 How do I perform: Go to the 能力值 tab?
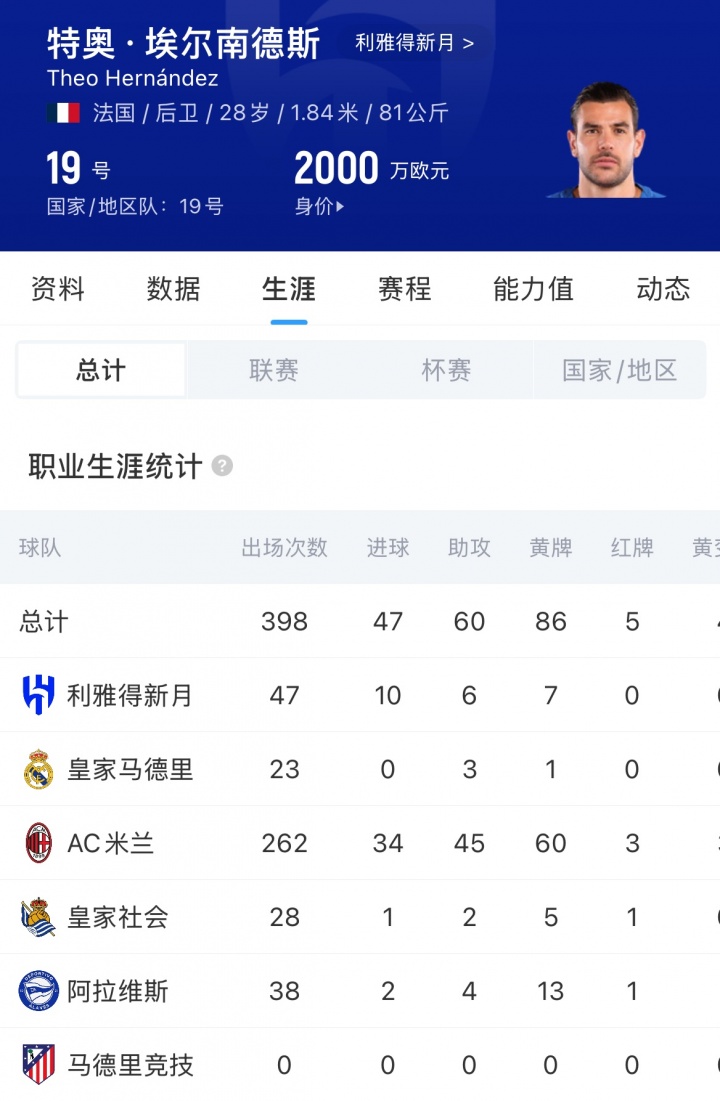pos(533,289)
